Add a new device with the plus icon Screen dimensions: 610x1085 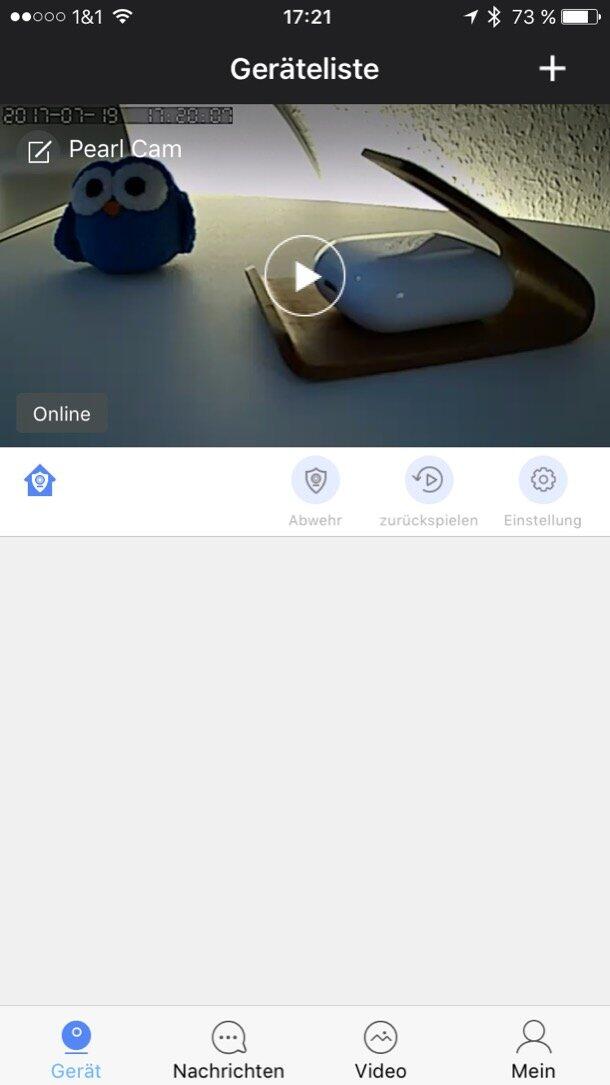[552, 68]
